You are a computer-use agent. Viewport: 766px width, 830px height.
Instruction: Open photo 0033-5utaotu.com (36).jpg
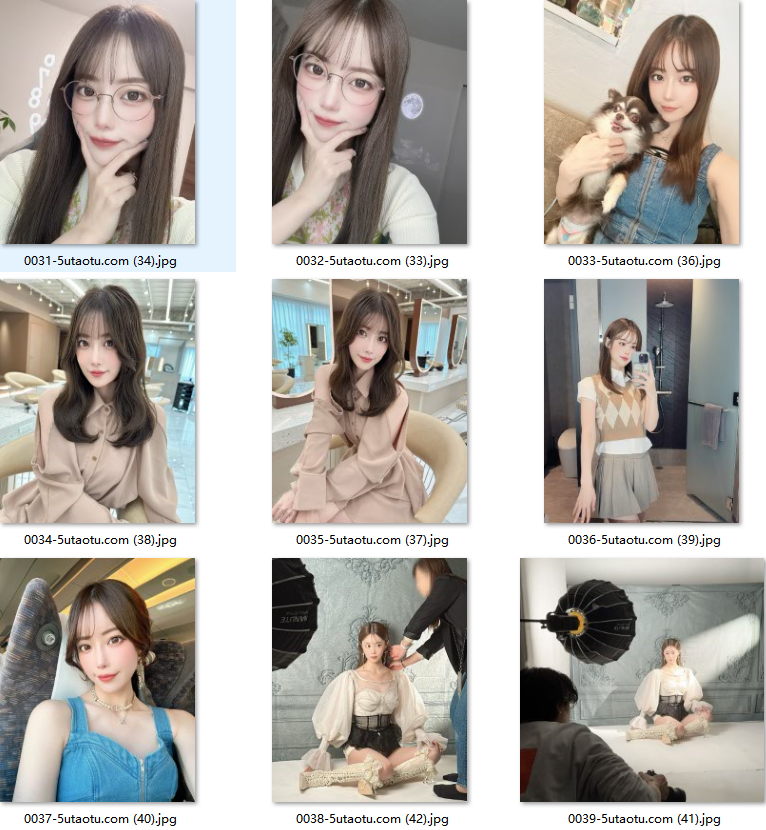tap(642, 122)
